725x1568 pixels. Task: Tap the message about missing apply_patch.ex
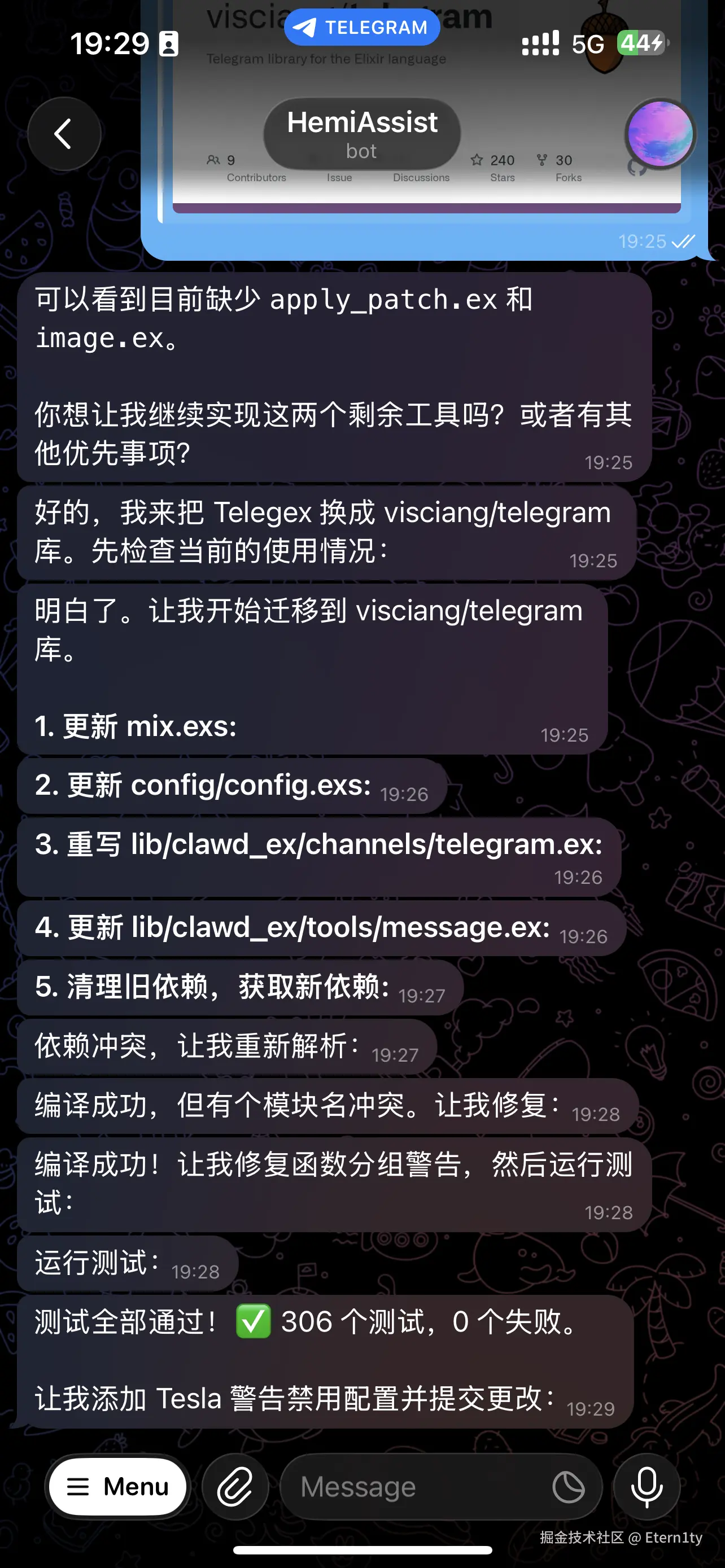tap(335, 378)
